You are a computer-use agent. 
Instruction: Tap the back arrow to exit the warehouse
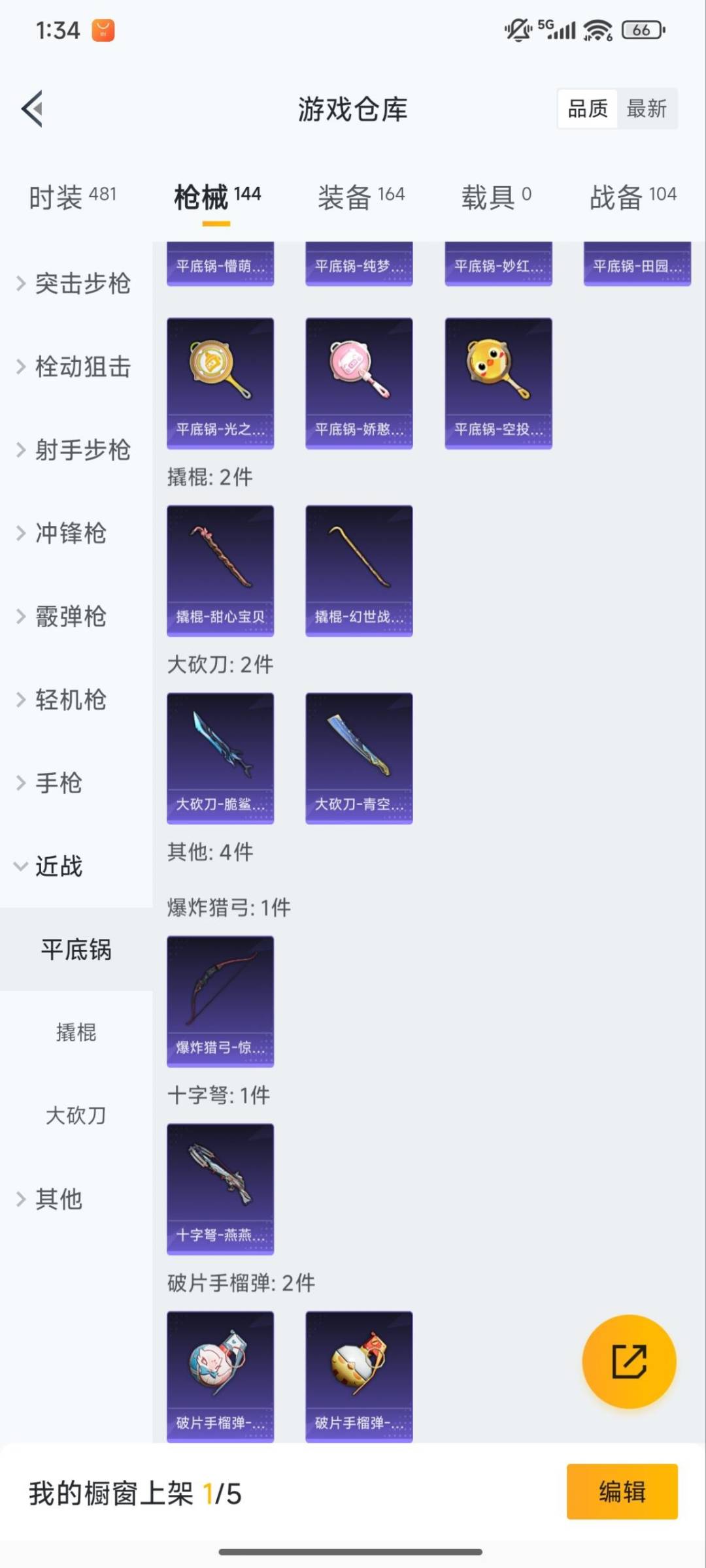point(31,109)
